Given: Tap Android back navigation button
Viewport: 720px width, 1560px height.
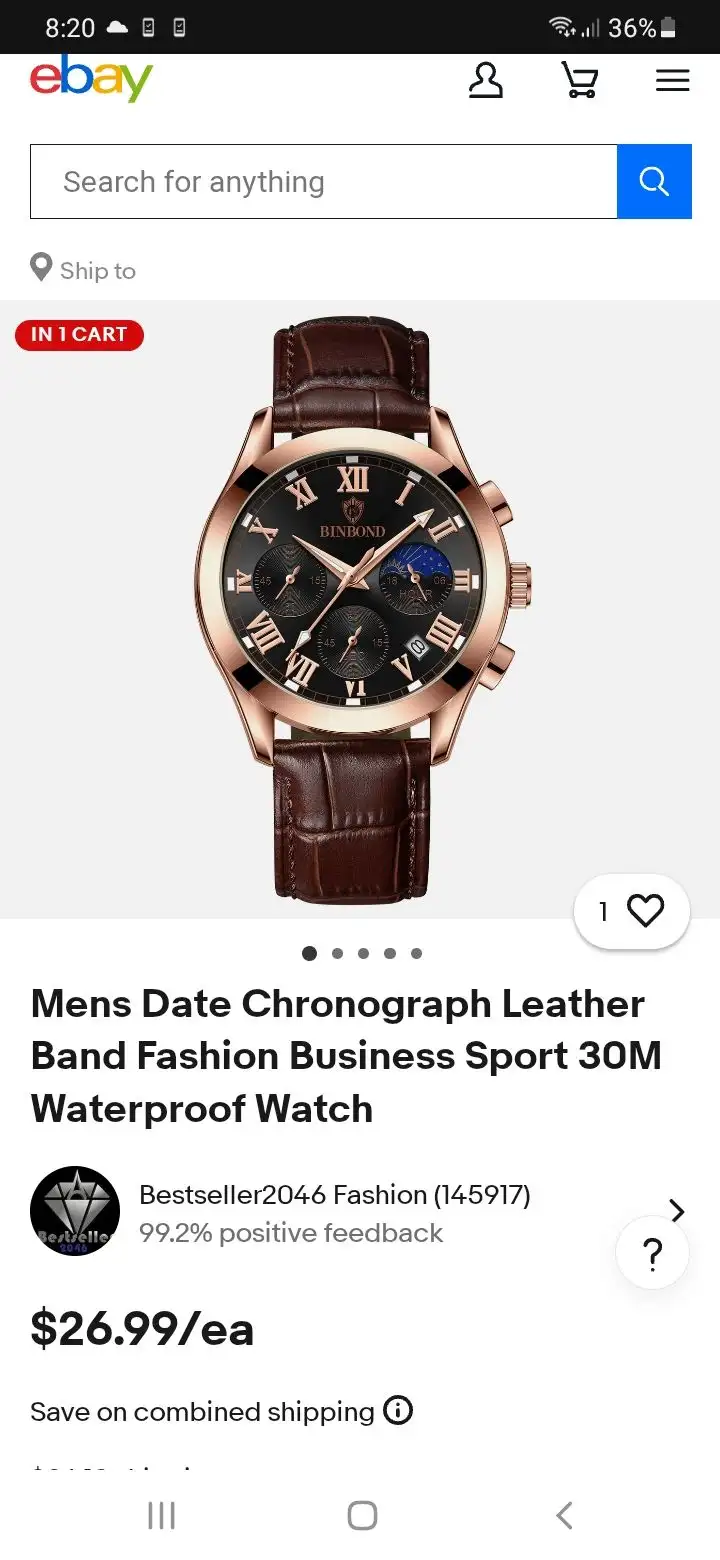Looking at the screenshot, I should (563, 1514).
